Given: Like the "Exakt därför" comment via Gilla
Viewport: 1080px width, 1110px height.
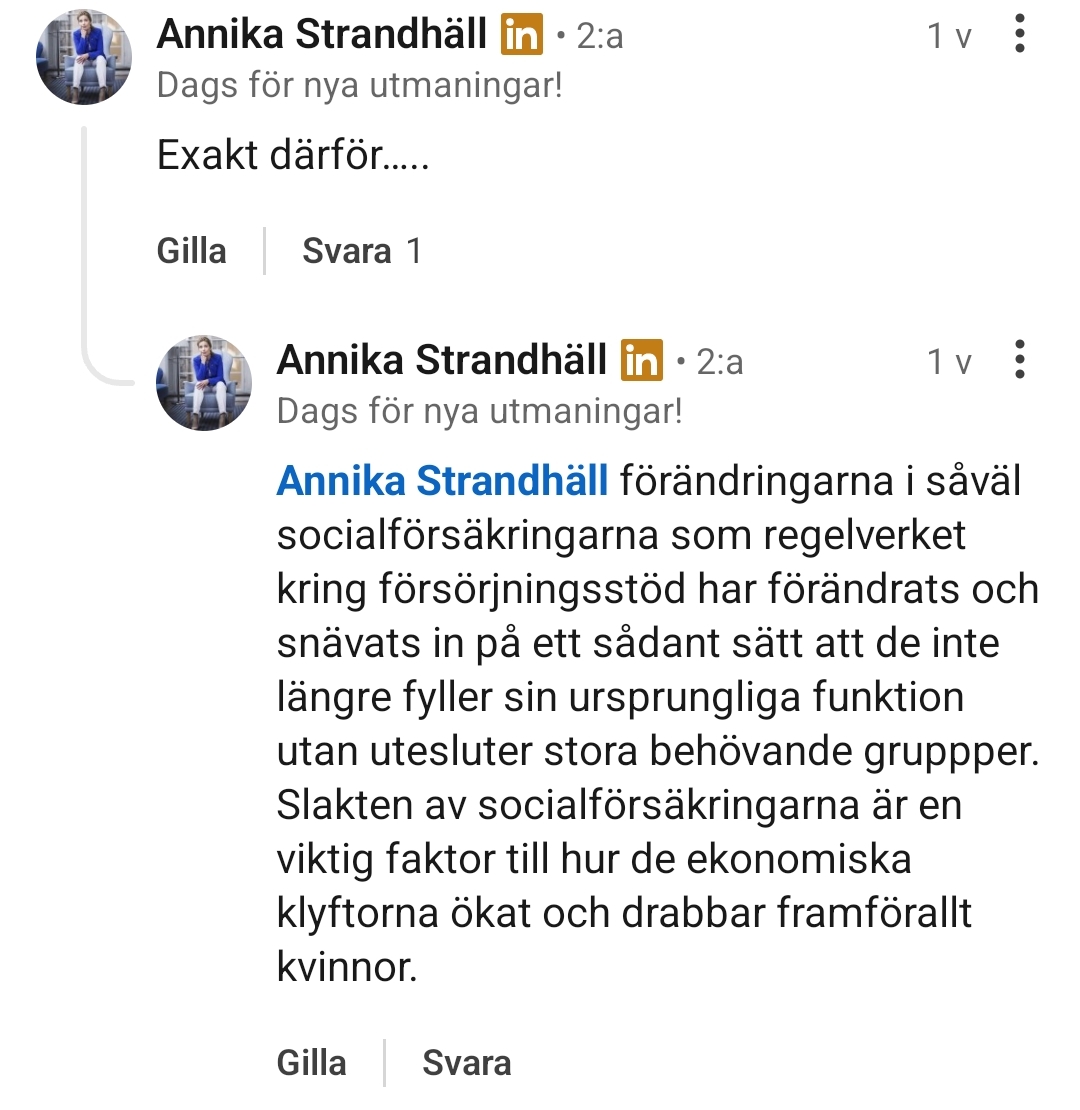Looking at the screenshot, I should pyautogui.click(x=191, y=250).
